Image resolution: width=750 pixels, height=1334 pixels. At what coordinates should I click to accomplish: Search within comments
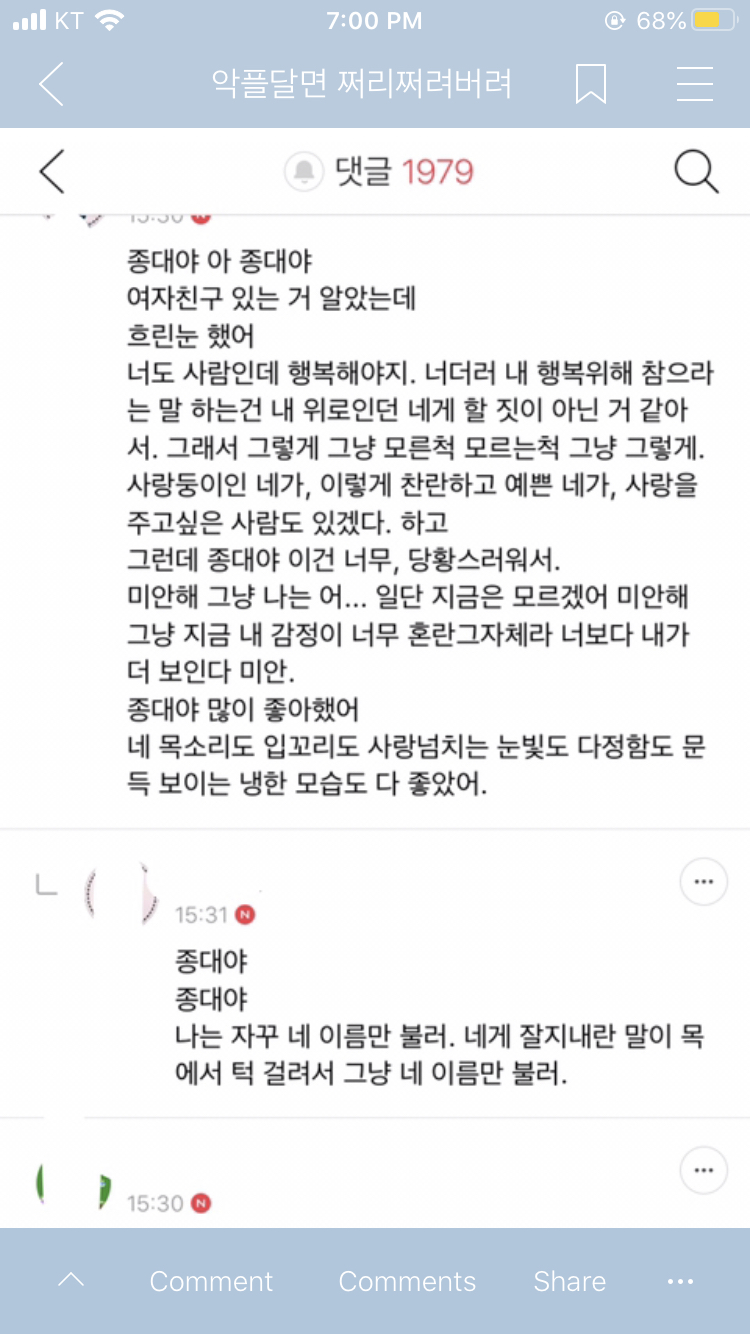tap(696, 172)
